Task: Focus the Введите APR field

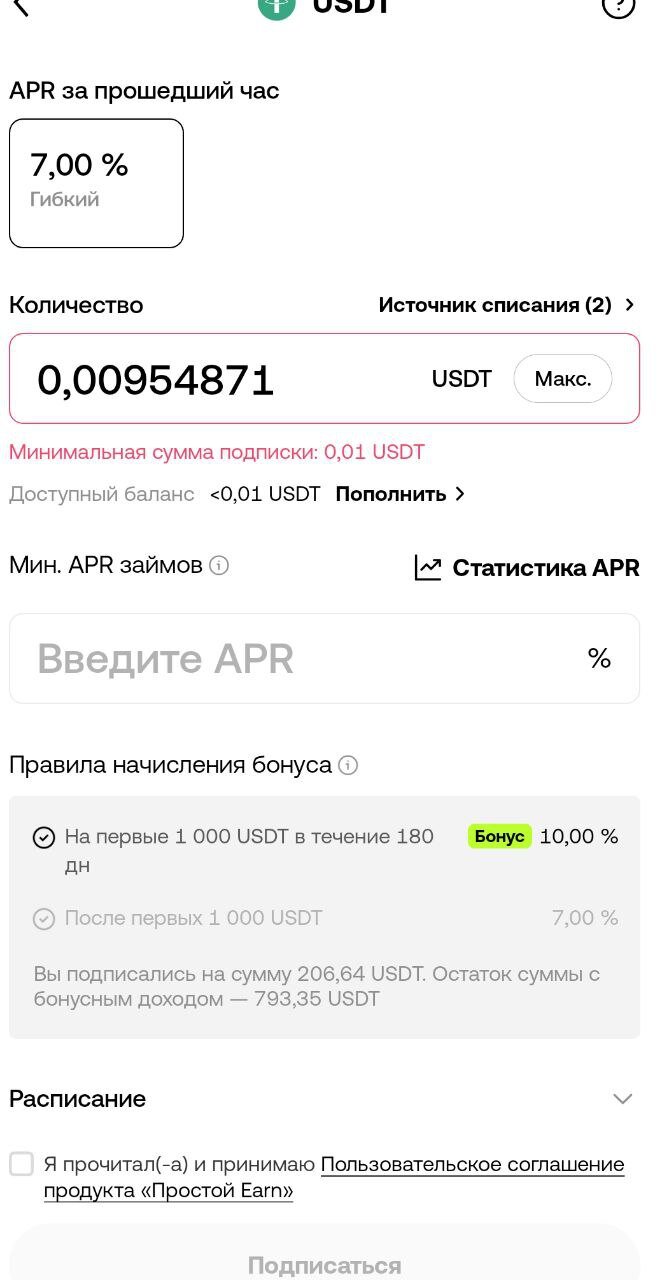Action: (x=300, y=659)
